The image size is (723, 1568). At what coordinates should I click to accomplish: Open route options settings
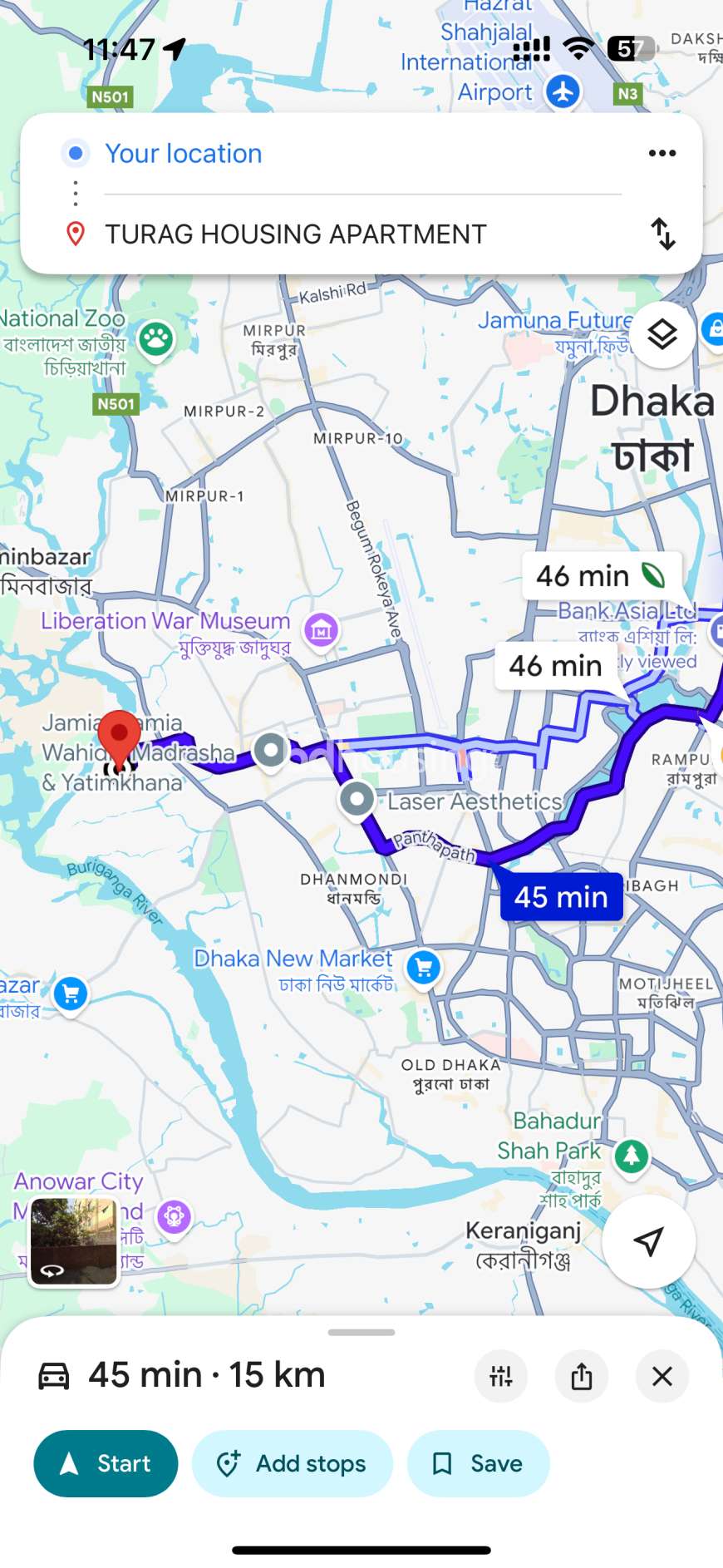(x=501, y=1376)
